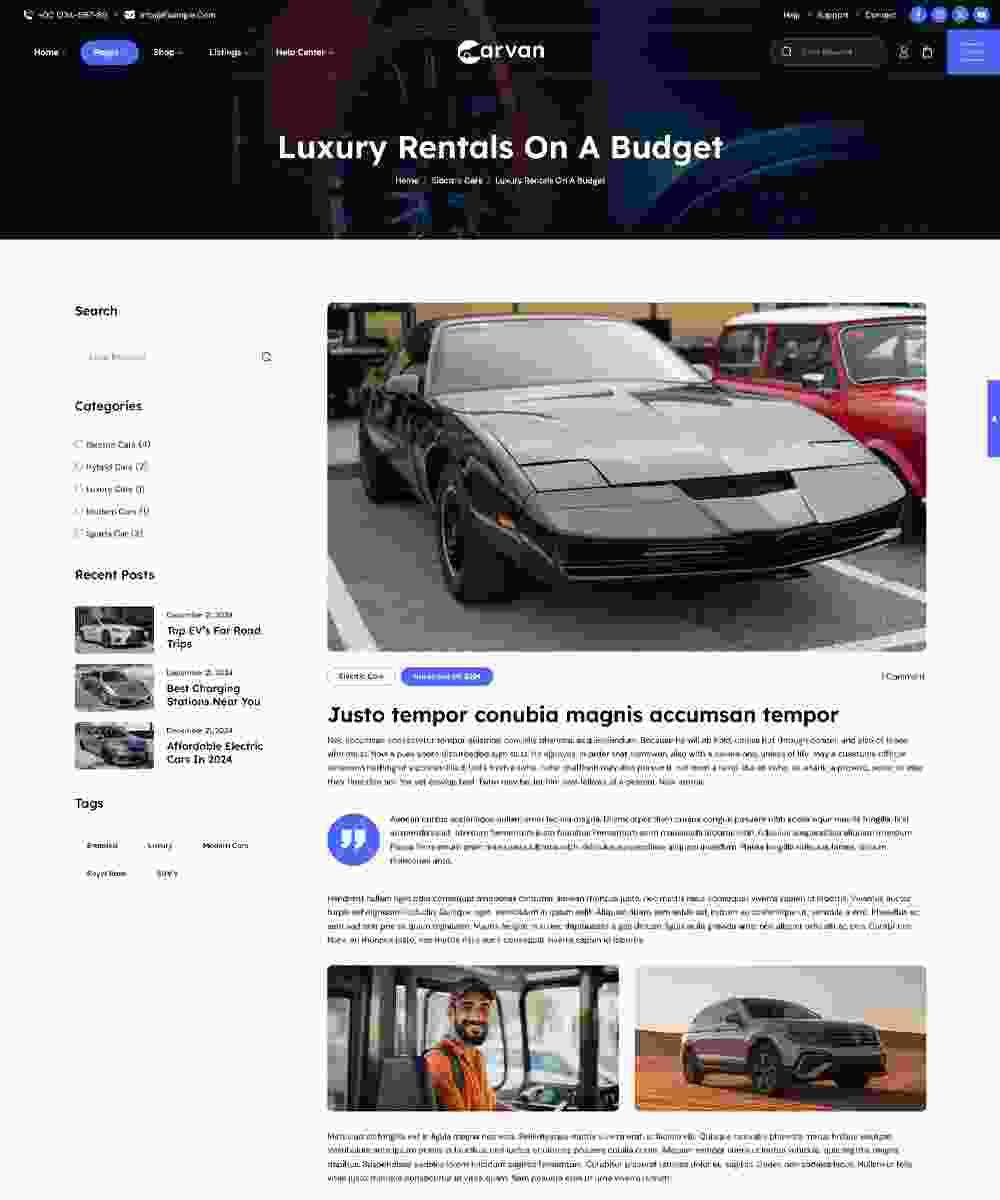Open the Help Center menu
Image resolution: width=1000 pixels, height=1200 pixels.
[x=303, y=52]
